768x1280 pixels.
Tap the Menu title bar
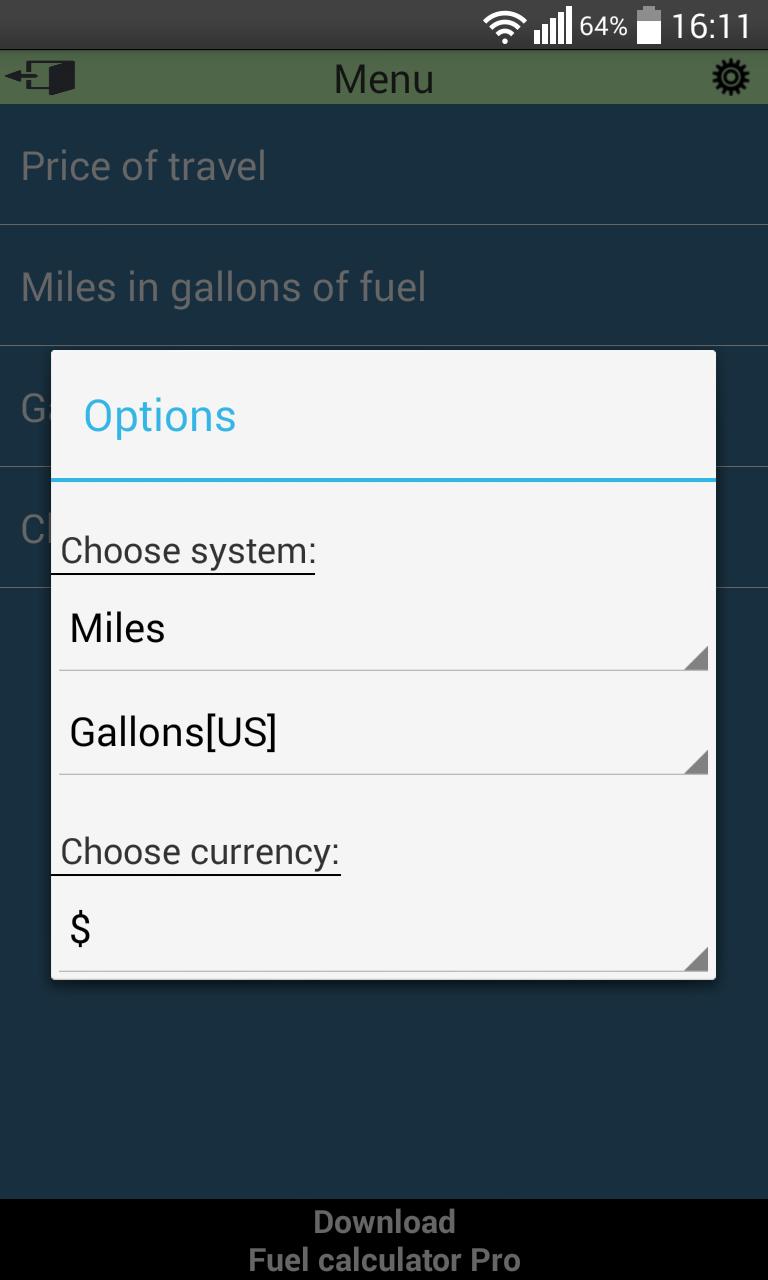pos(384,77)
